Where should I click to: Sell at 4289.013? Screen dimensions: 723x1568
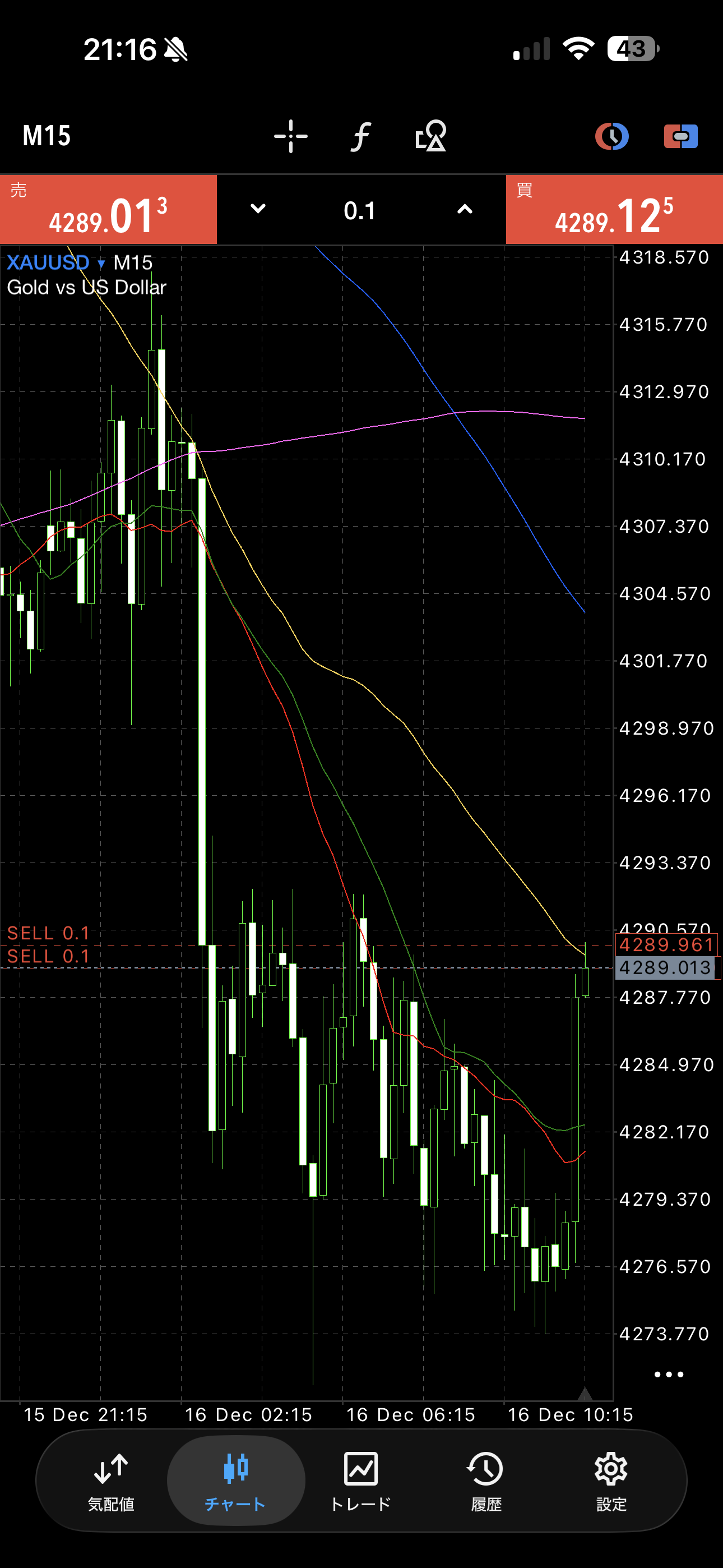tap(108, 210)
